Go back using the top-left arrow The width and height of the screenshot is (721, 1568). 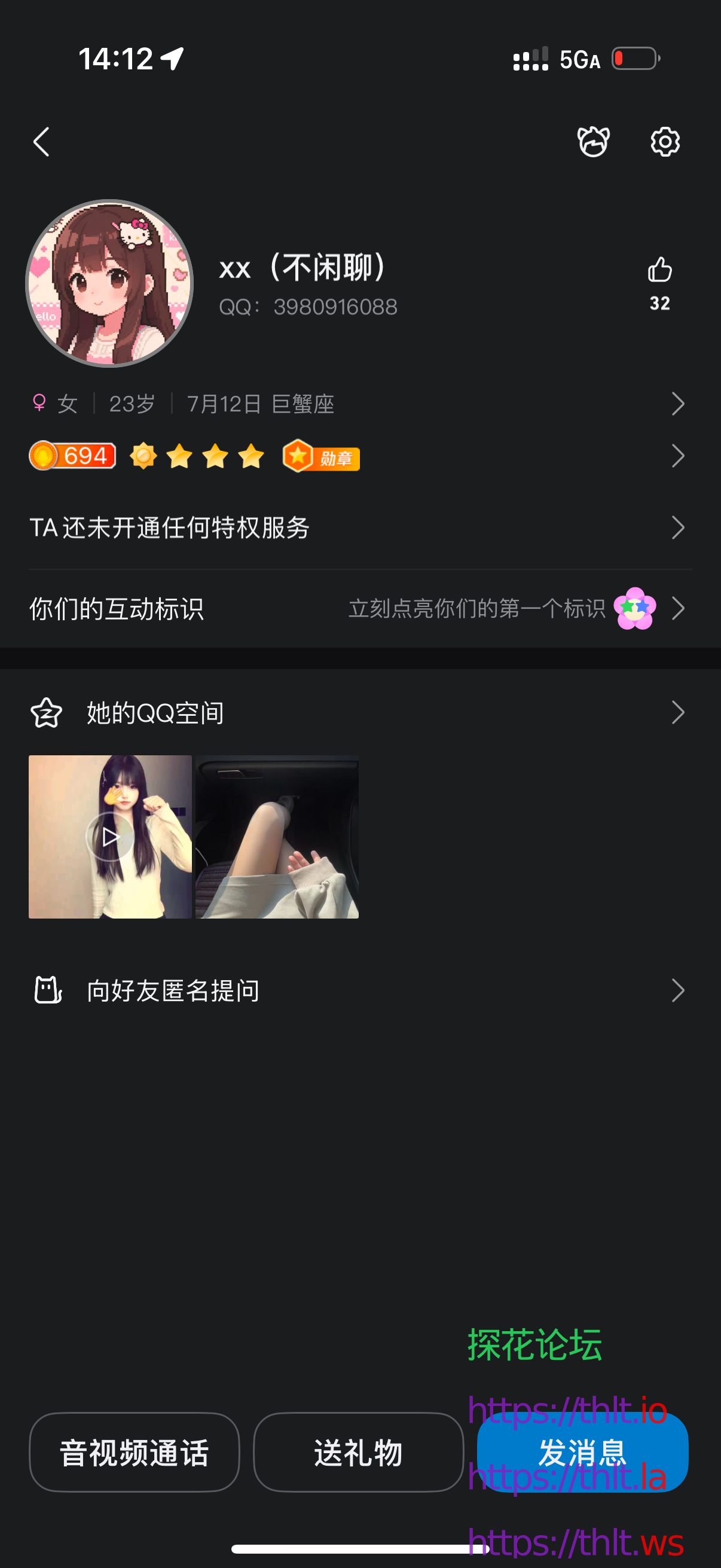[x=41, y=142]
